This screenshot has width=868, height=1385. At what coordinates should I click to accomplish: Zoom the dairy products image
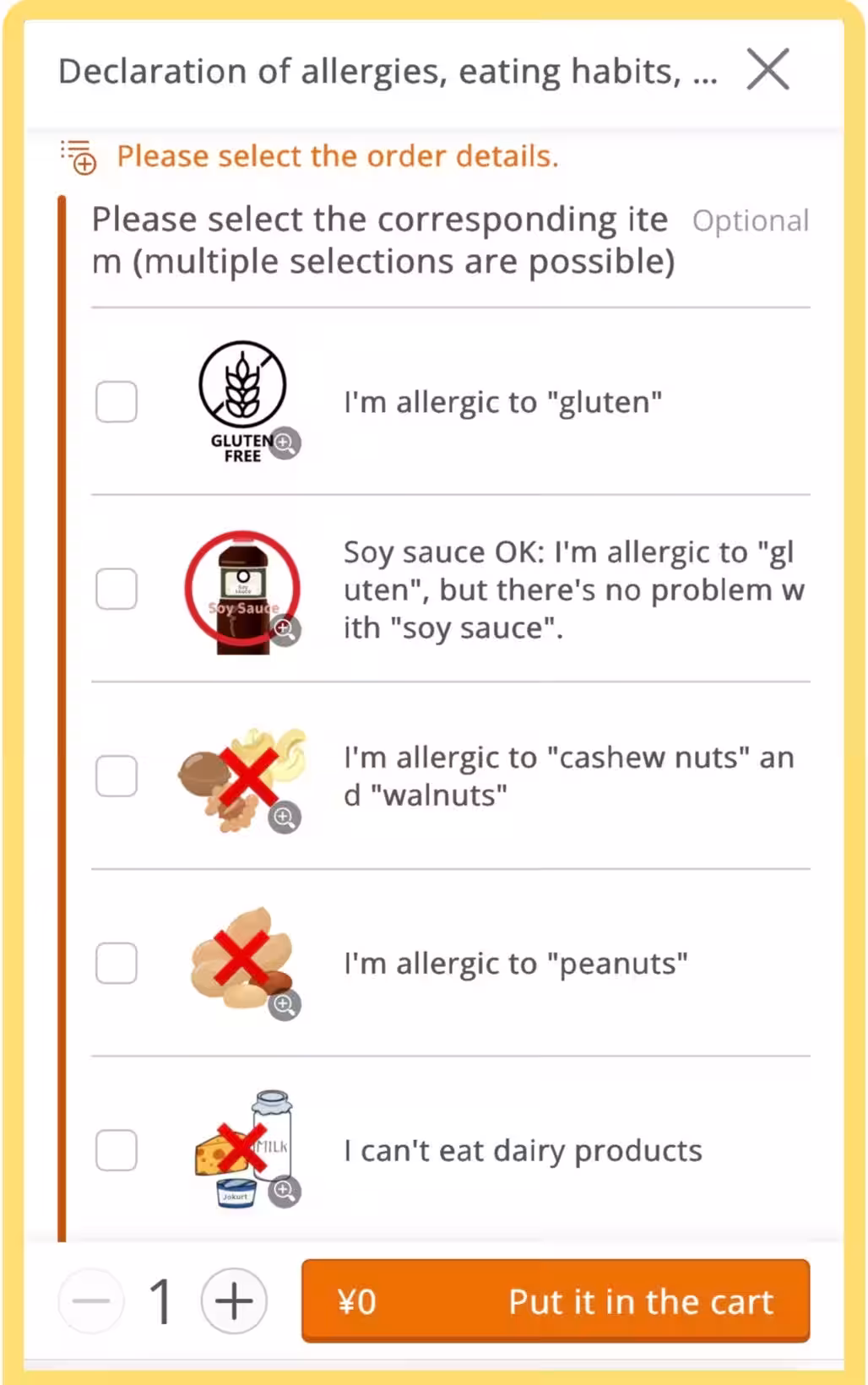click(285, 1191)
